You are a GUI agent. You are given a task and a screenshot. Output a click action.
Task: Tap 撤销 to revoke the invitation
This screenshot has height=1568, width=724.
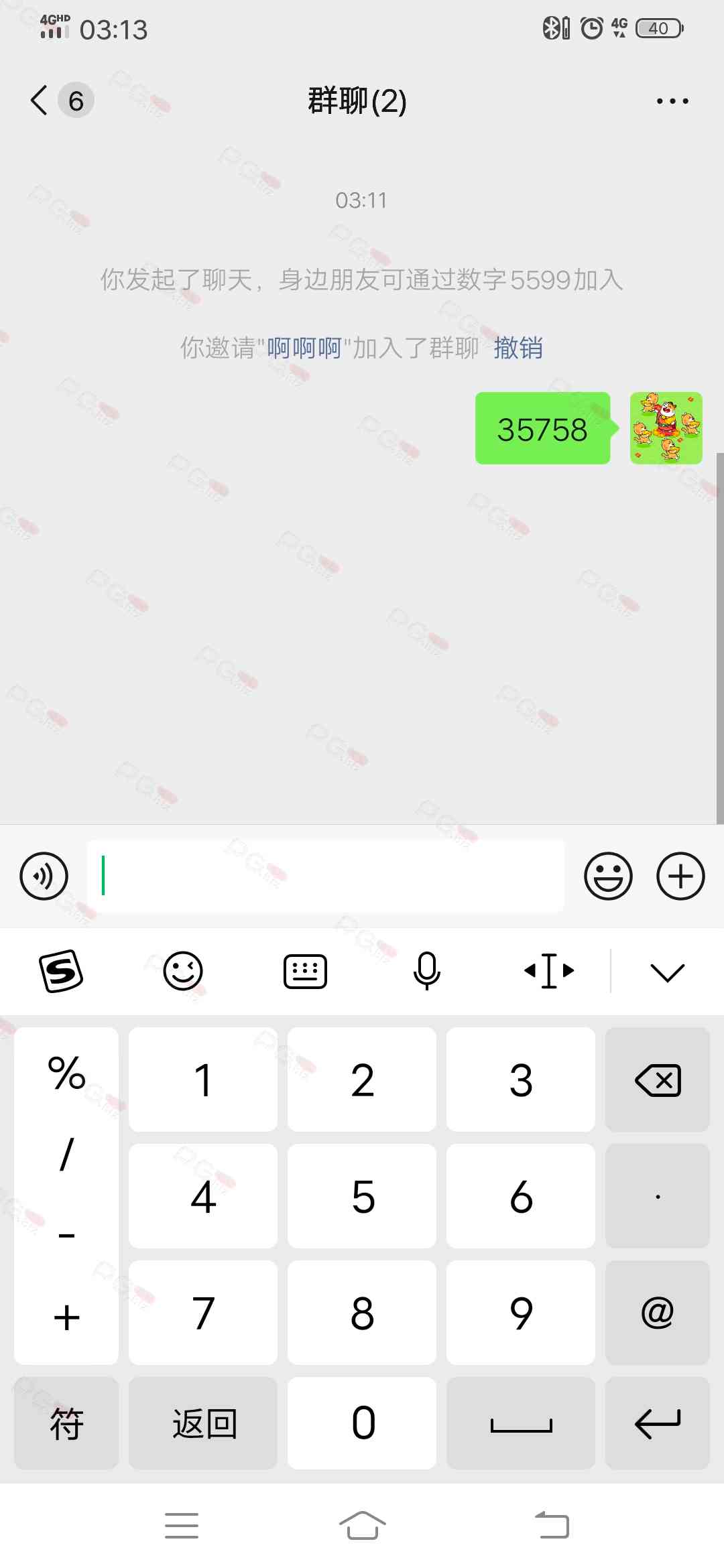click(518, 348)
